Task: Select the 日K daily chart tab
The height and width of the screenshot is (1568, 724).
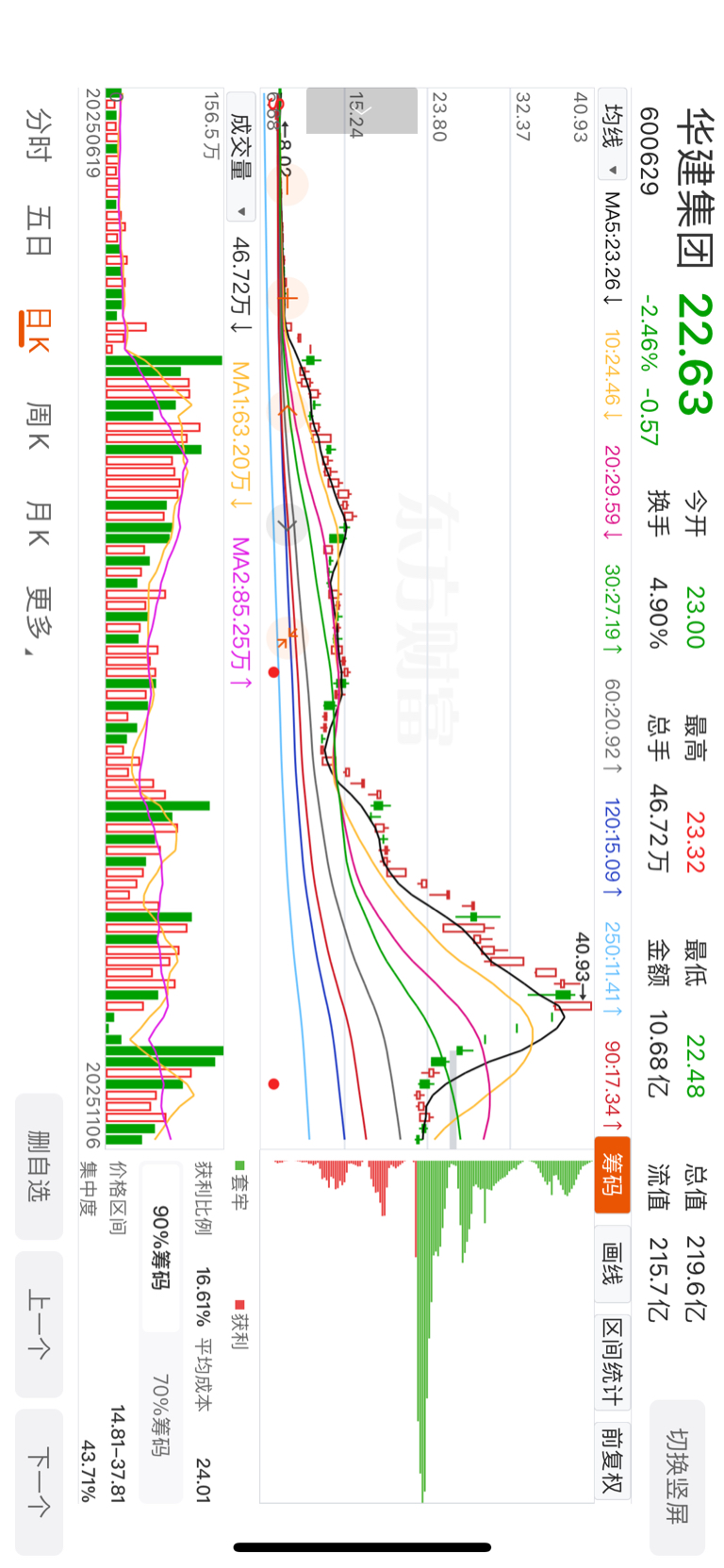Action: coord(39,329)
